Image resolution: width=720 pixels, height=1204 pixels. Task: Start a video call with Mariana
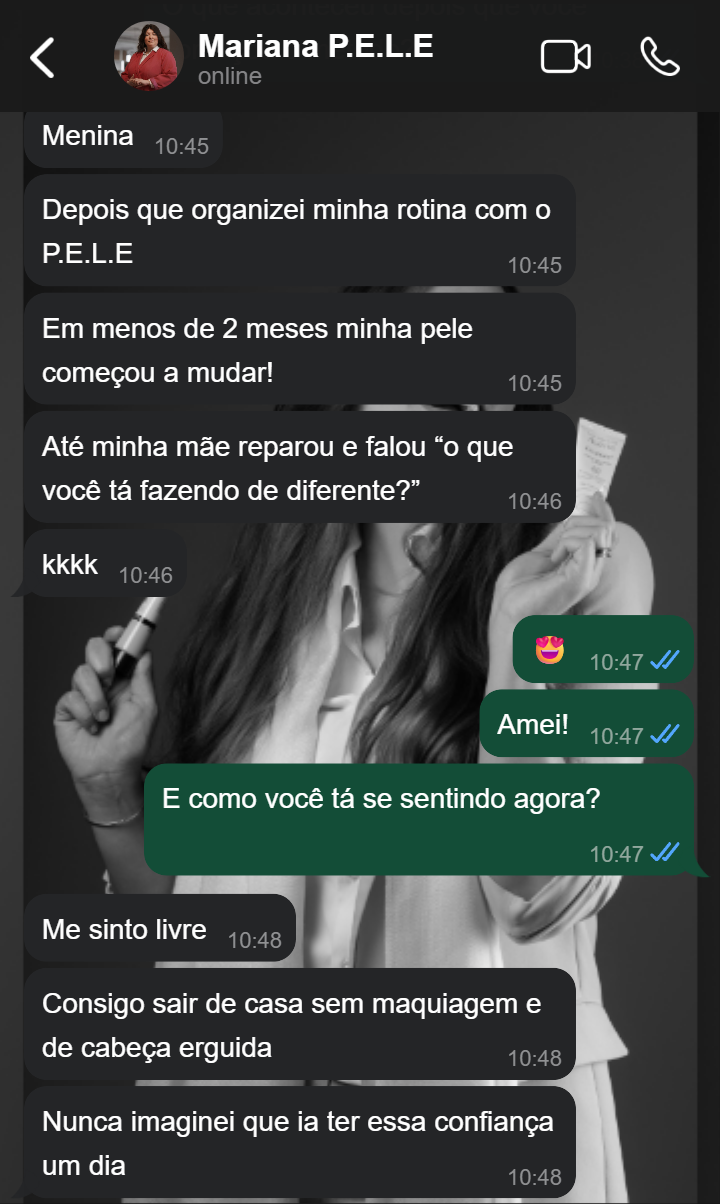565,57
